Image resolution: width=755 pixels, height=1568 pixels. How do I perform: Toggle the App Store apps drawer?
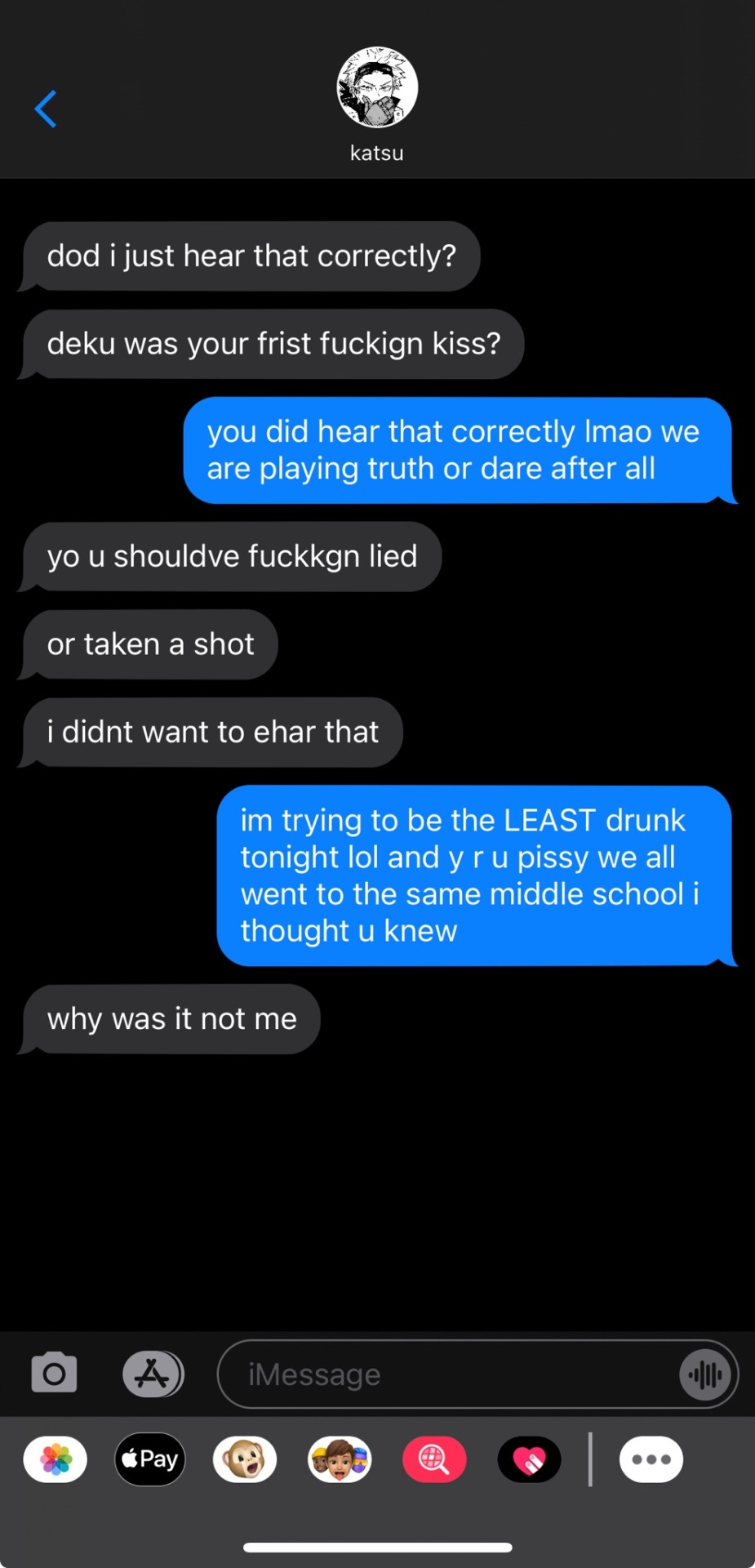click(x=153, y=1374)
